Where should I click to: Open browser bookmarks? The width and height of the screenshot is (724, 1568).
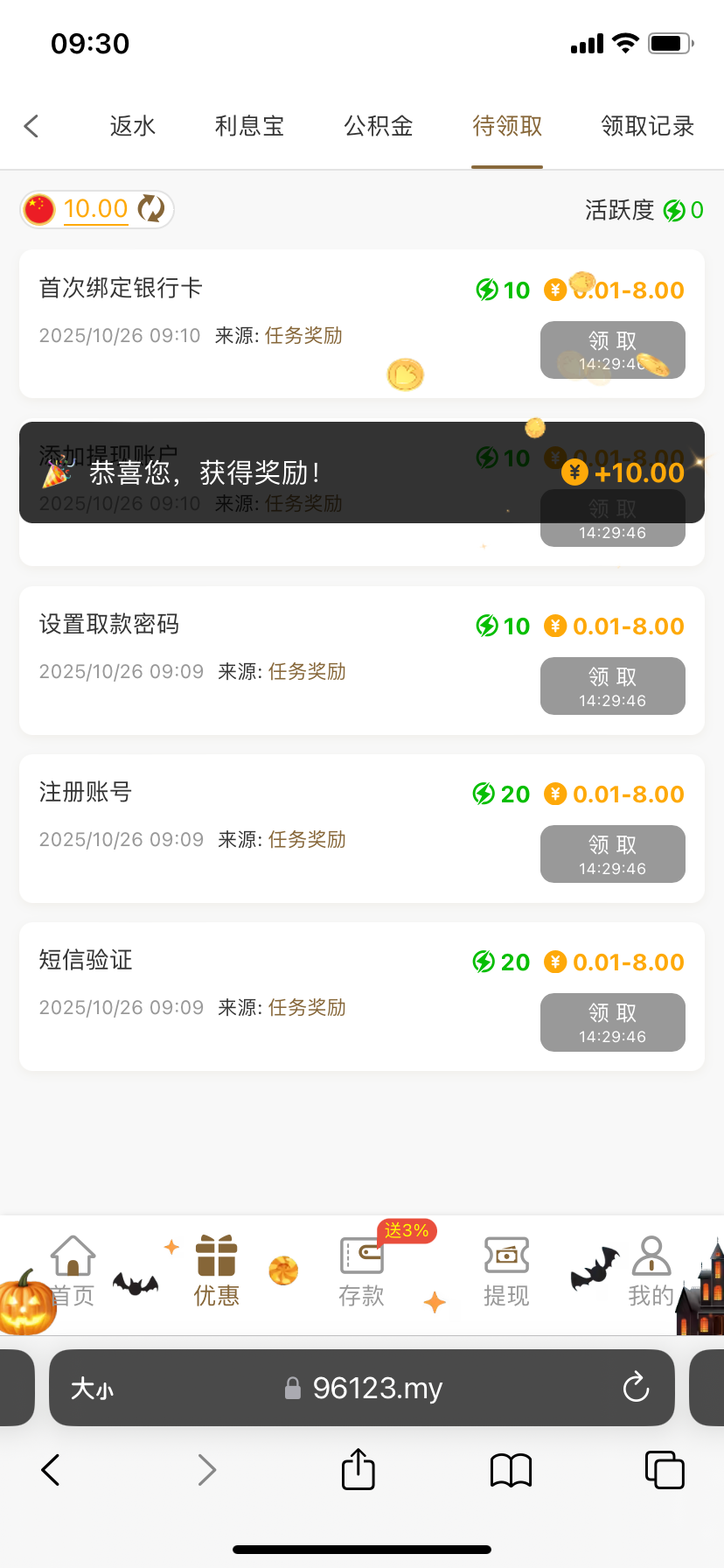tap(511, 1470)
